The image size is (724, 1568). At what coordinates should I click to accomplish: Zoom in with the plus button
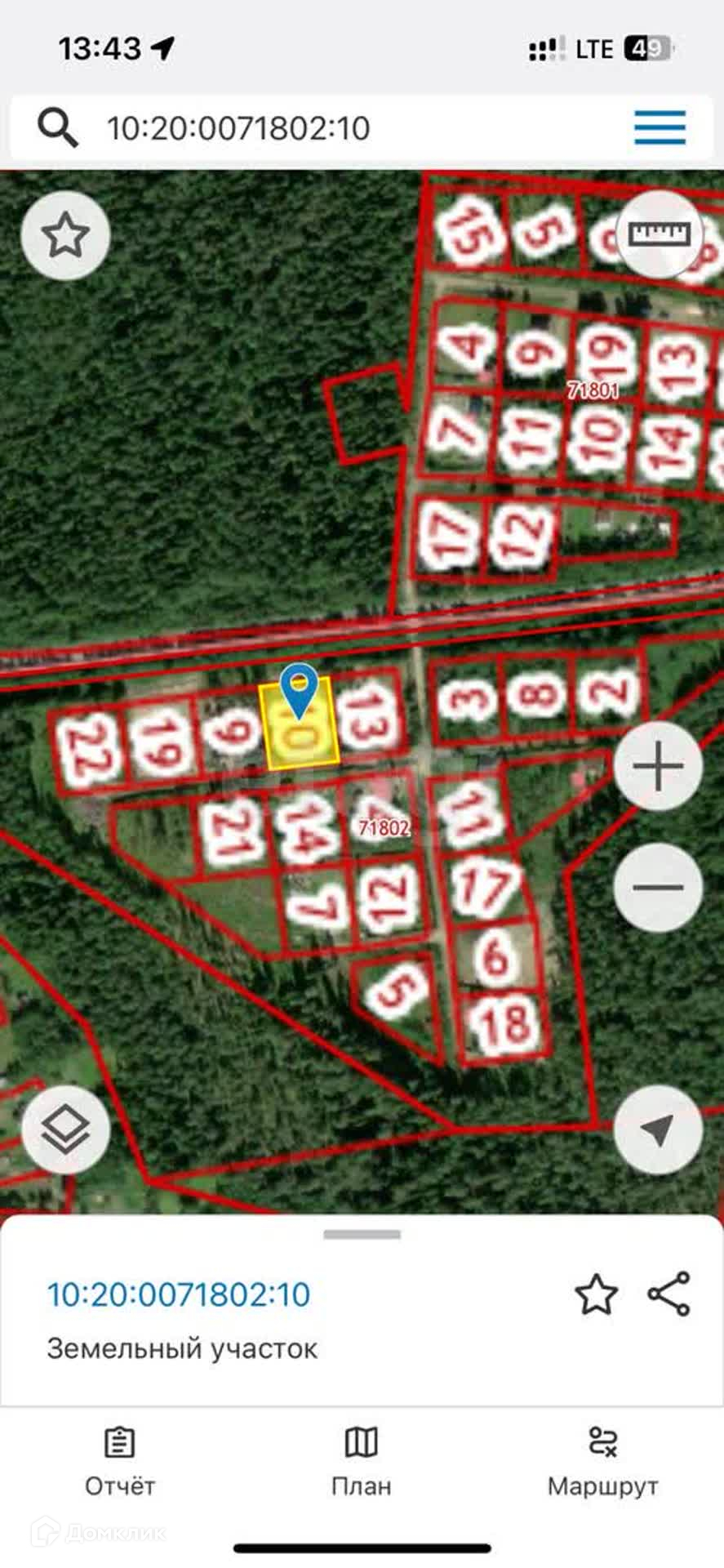pos(658,766)
